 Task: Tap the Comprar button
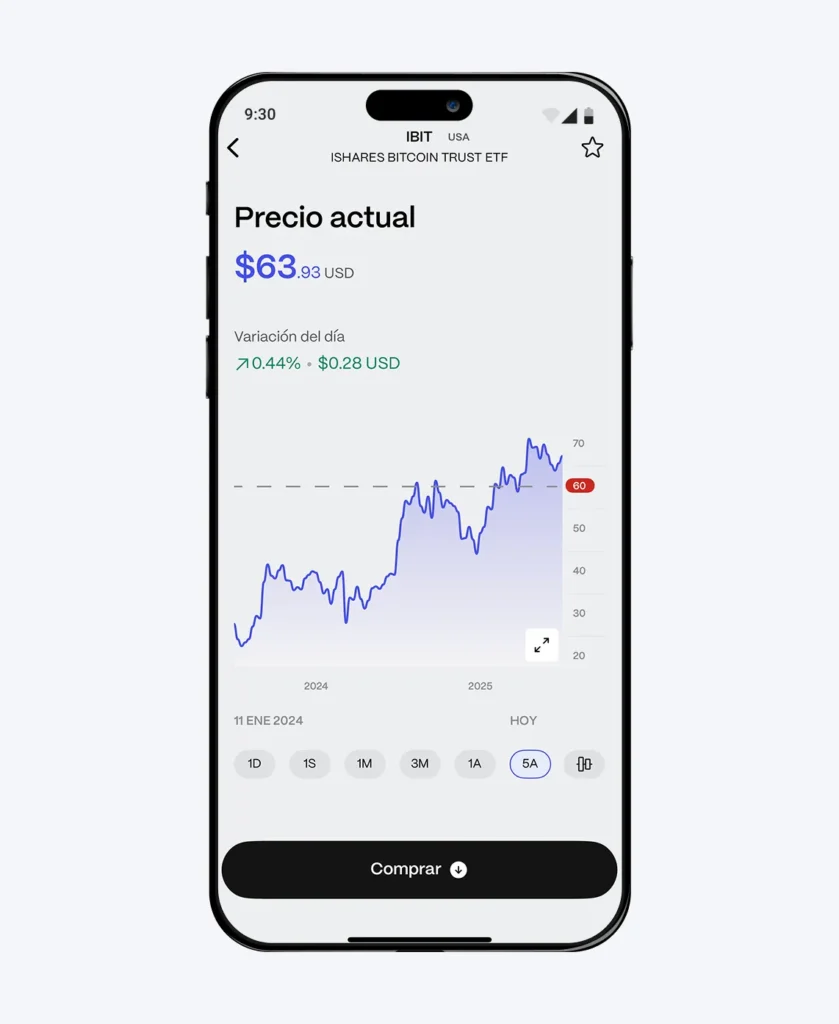(418, 869)
